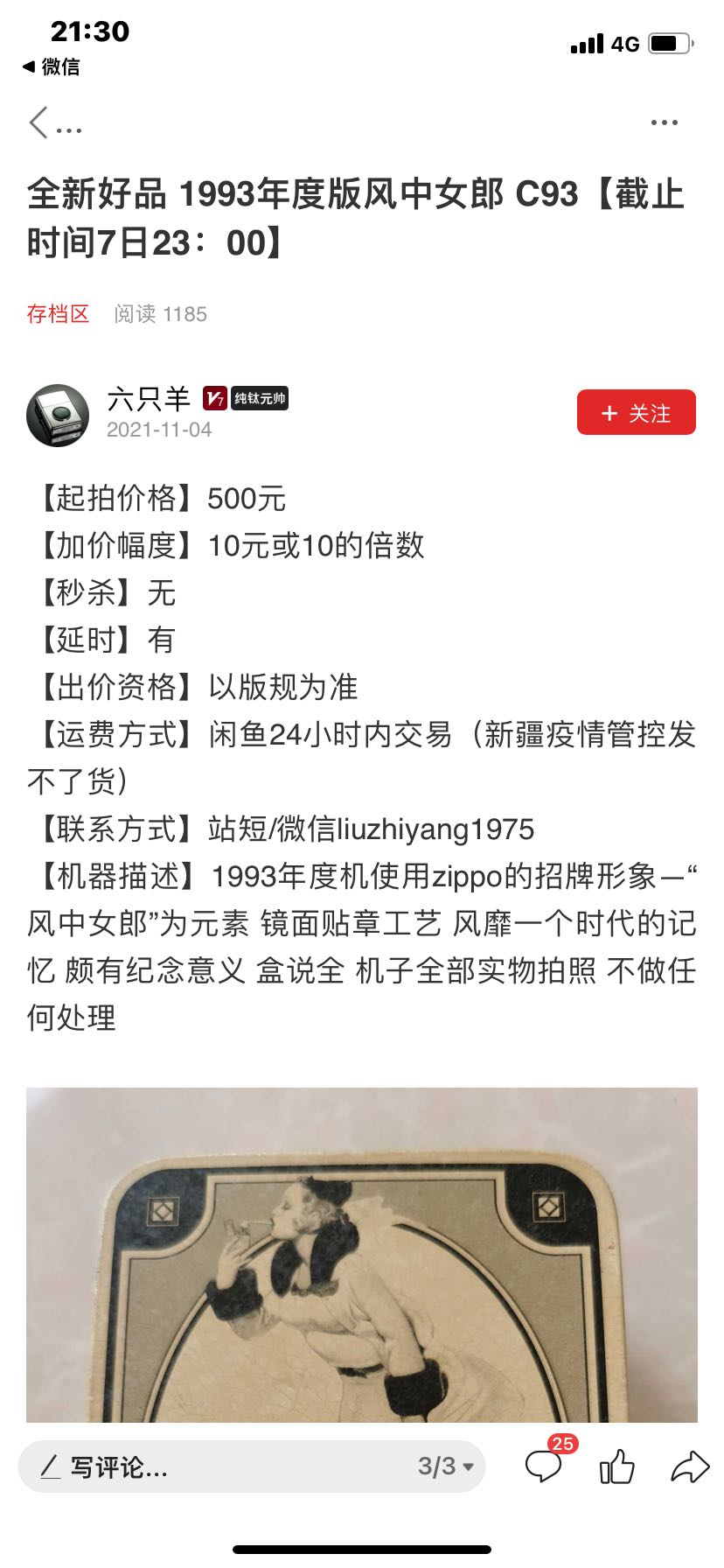Screen dimensions: 724x1568
Task: Open the 存档区 section link
Action: (x=58, y=314)
